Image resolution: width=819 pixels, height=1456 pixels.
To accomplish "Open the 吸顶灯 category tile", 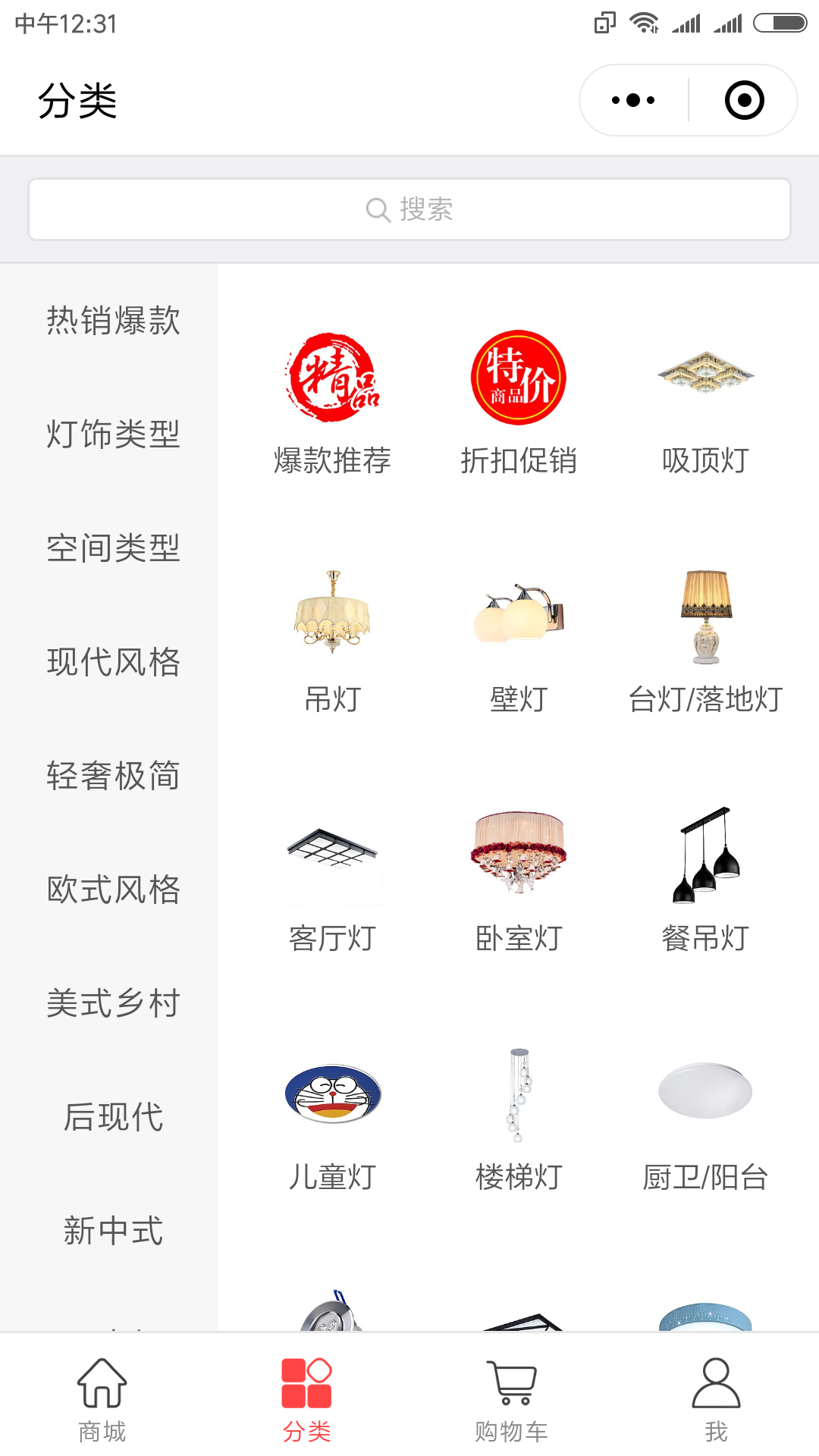I will click(x=705, y=403).
